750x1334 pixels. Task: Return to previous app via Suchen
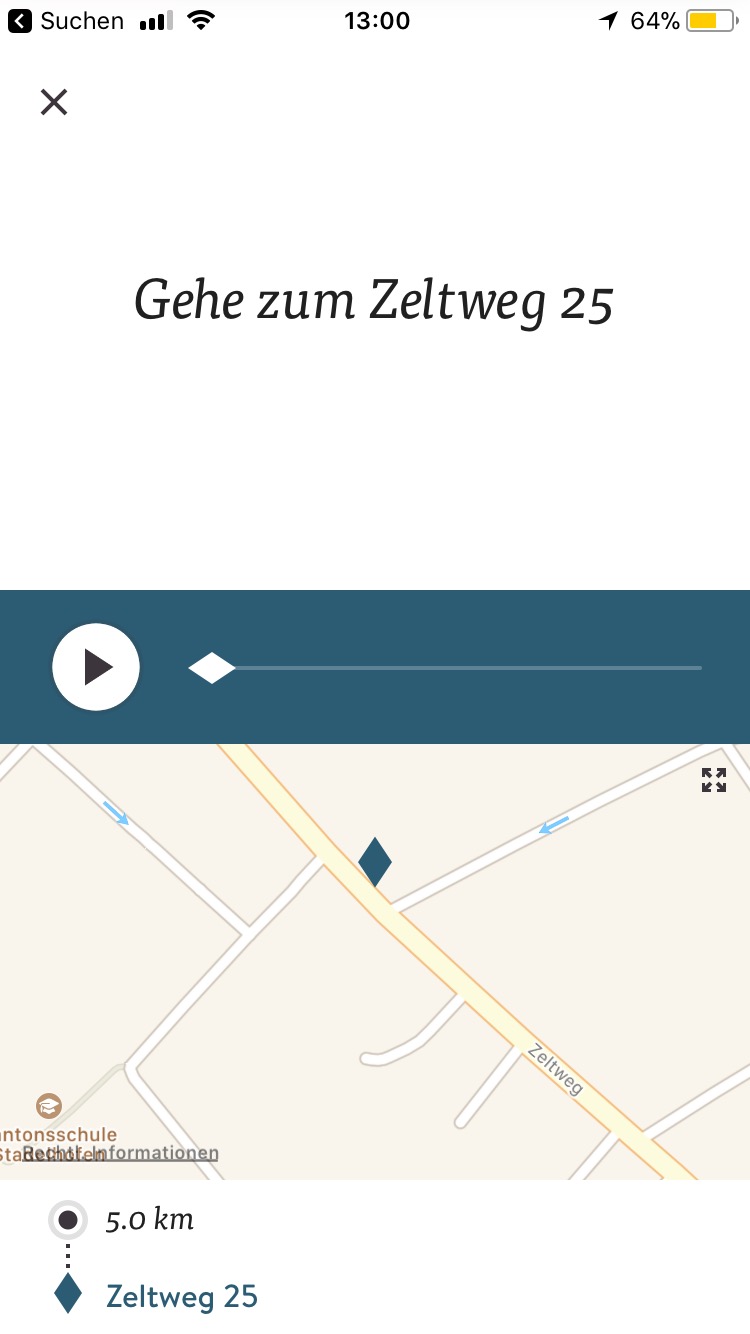tap(66, 21)
